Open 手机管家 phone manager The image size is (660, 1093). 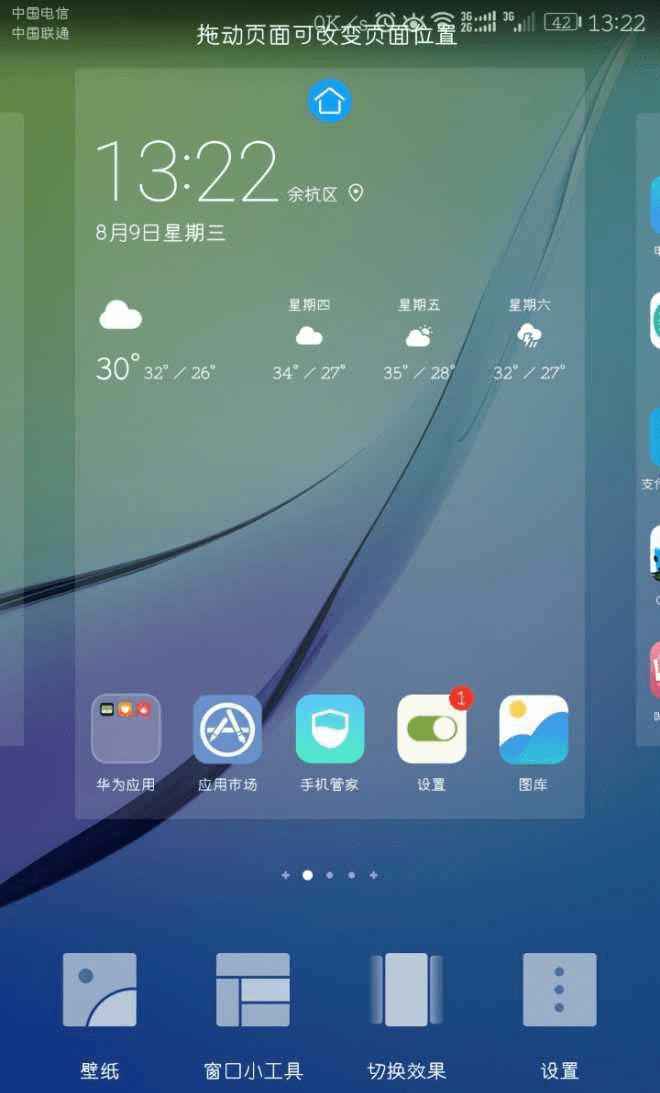pos(330,730)
